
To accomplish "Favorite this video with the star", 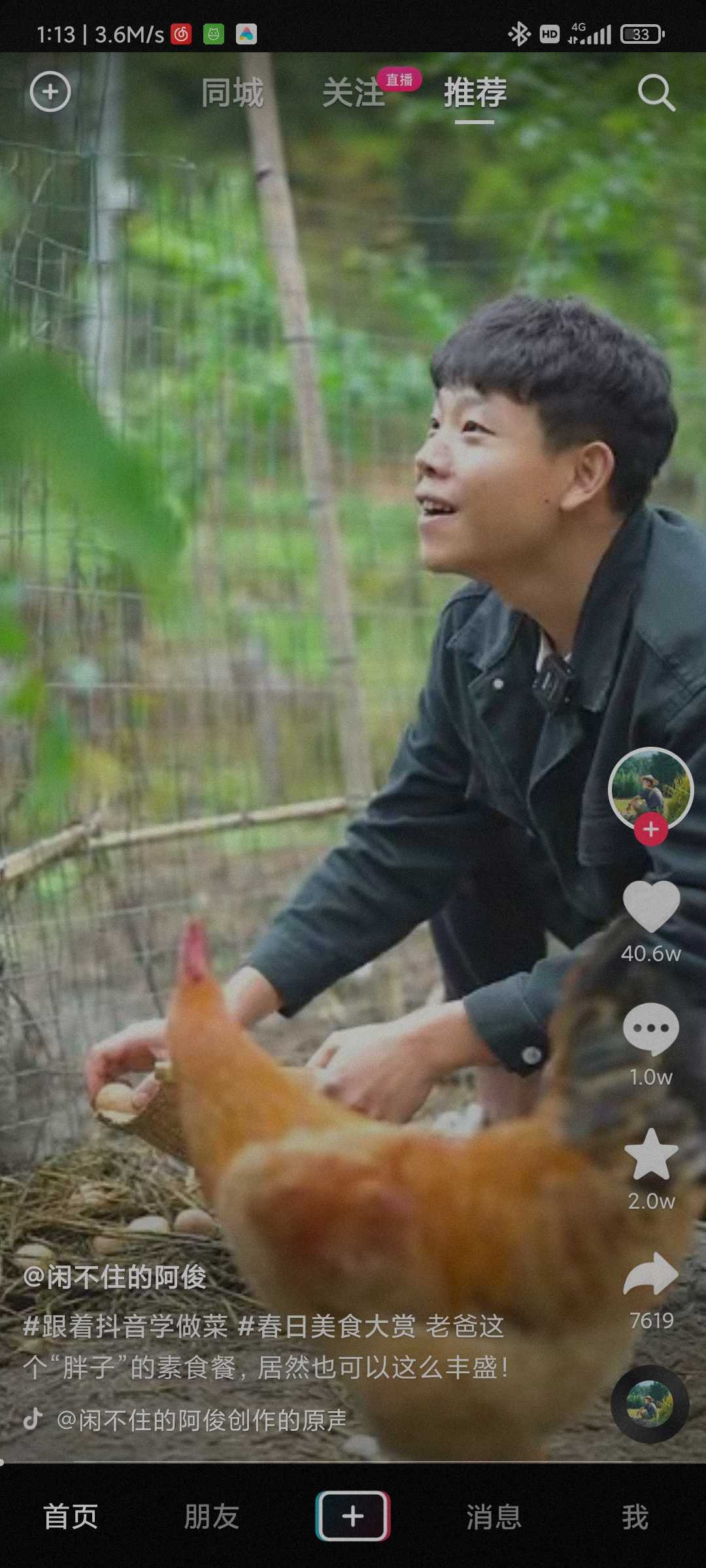I will tap(651, 1154).
